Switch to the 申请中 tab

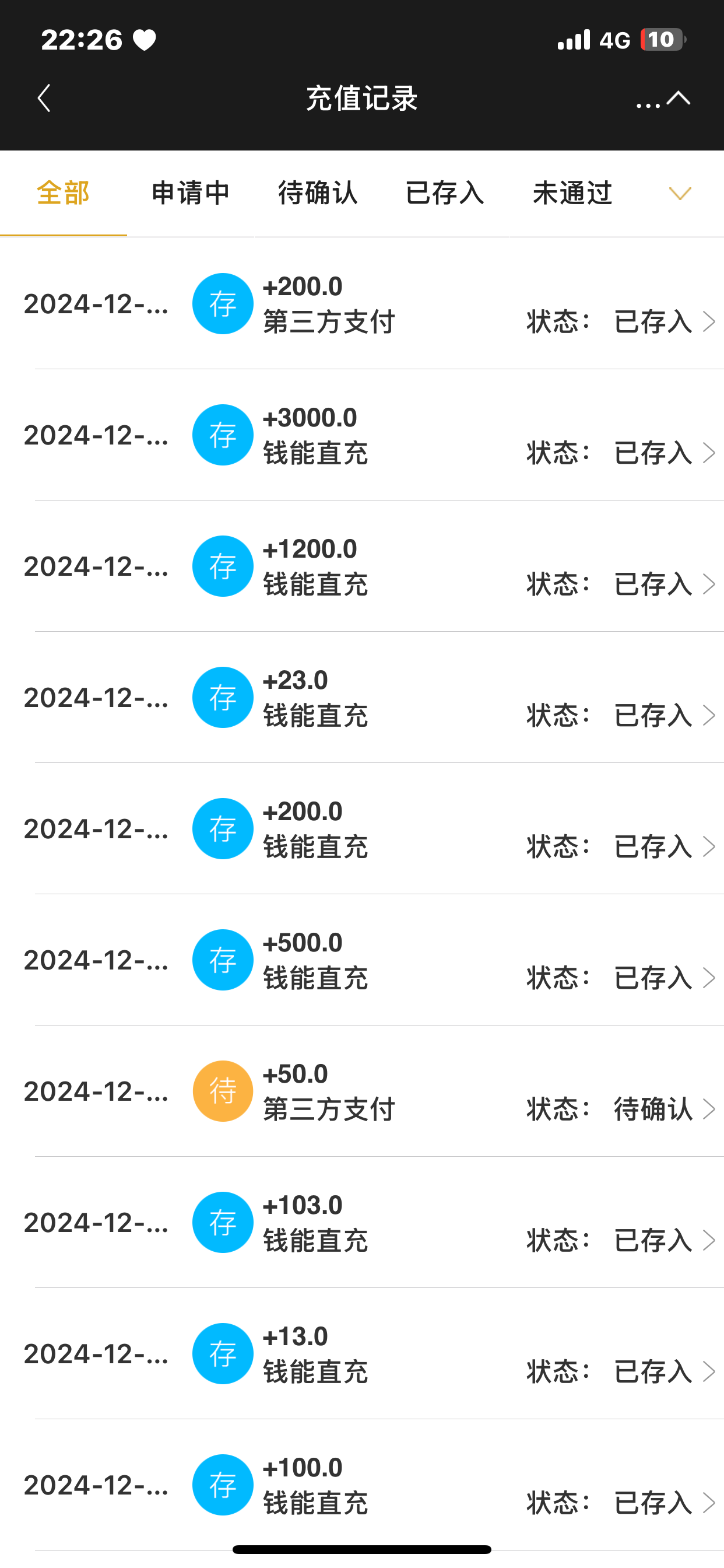coord(191,193)
